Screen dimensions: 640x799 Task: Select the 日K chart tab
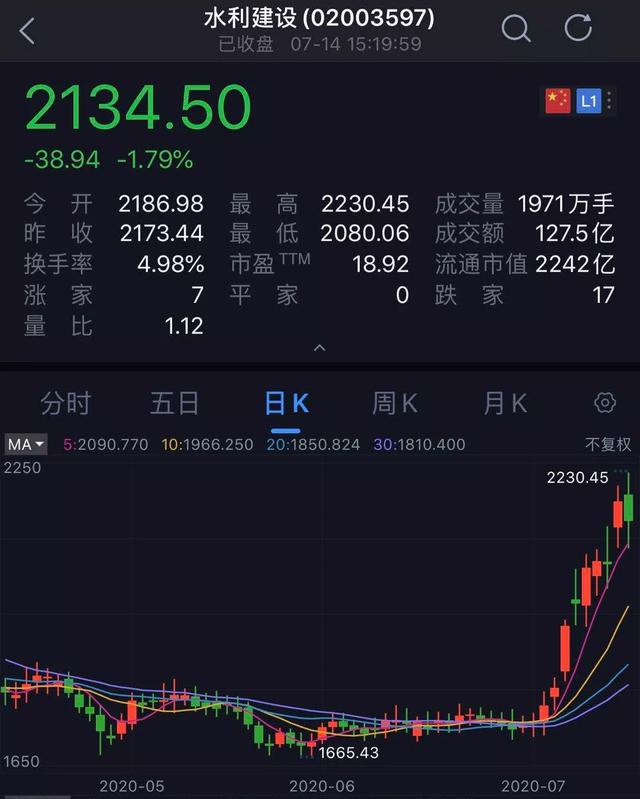point(287,404)
